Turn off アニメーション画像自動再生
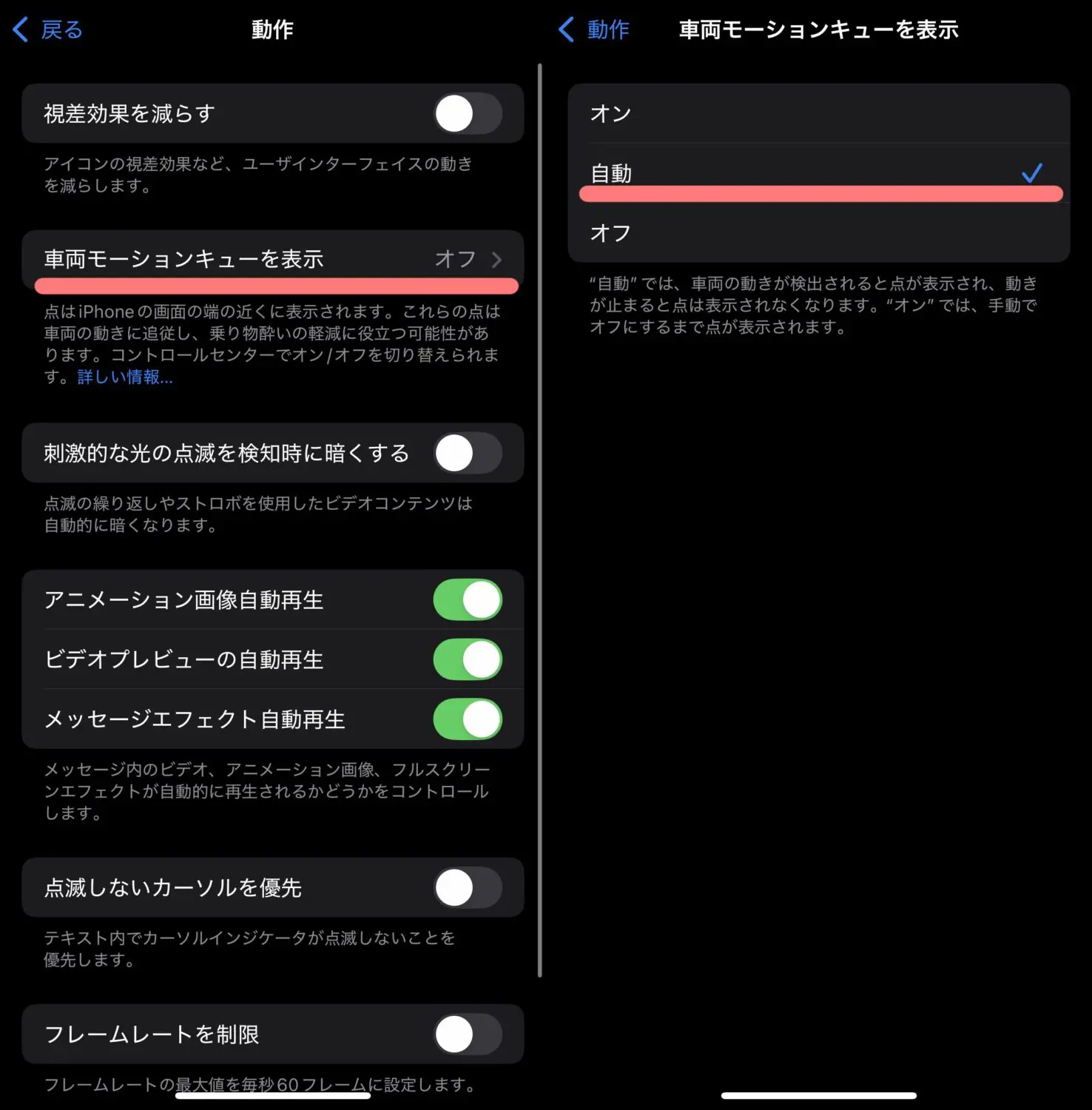This screenshot has width=1092, height=1110. [467, 599]
